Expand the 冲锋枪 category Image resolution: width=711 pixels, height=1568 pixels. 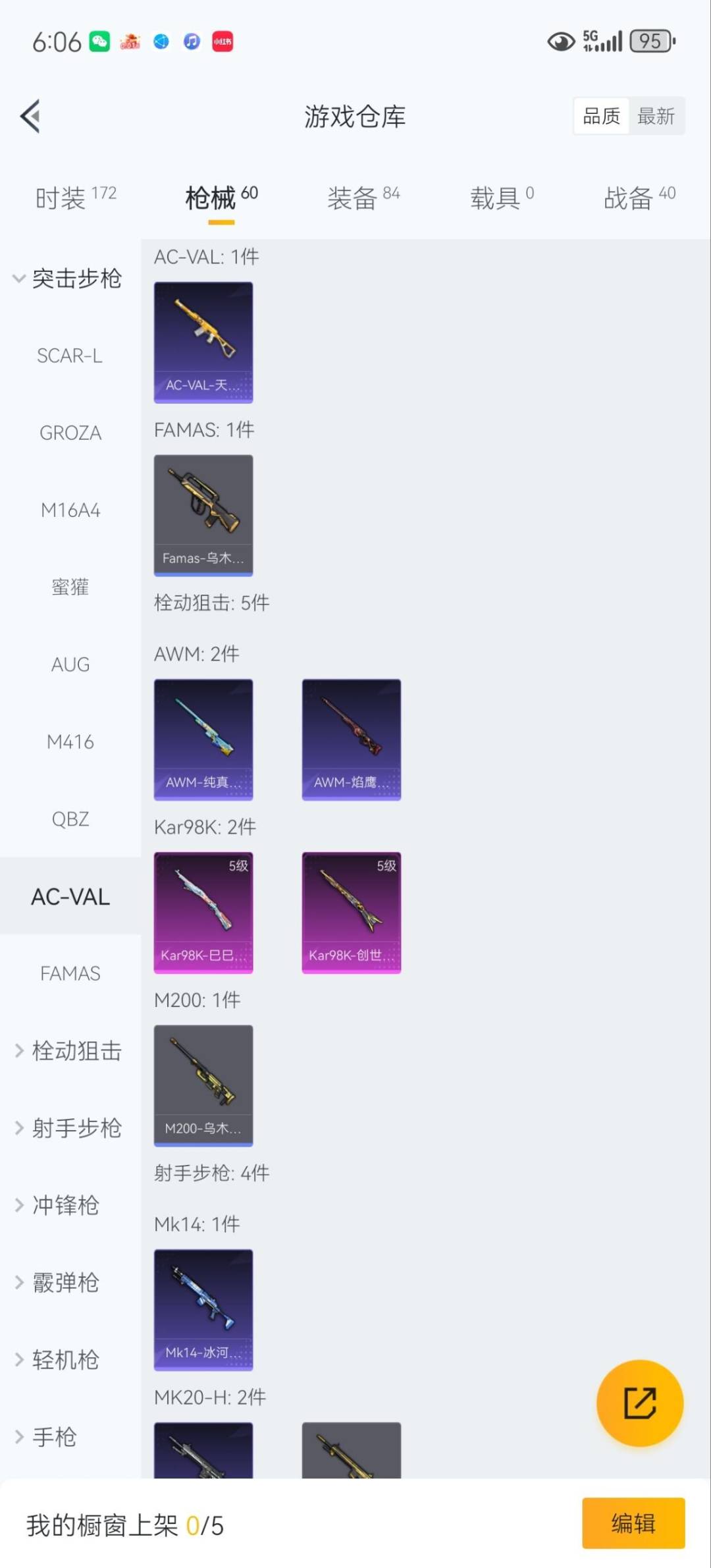64,1205
